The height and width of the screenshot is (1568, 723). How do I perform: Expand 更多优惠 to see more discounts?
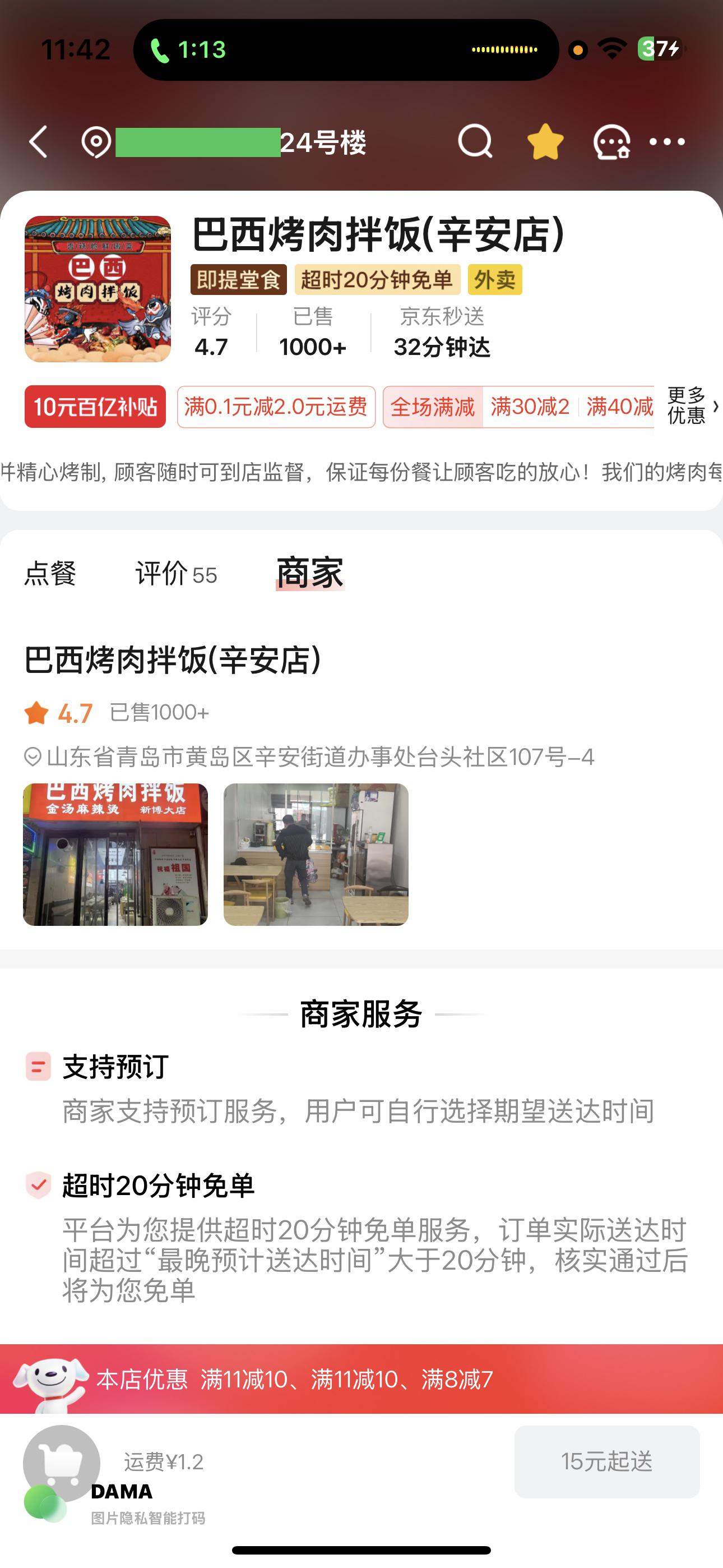click(x=692, y=406)
